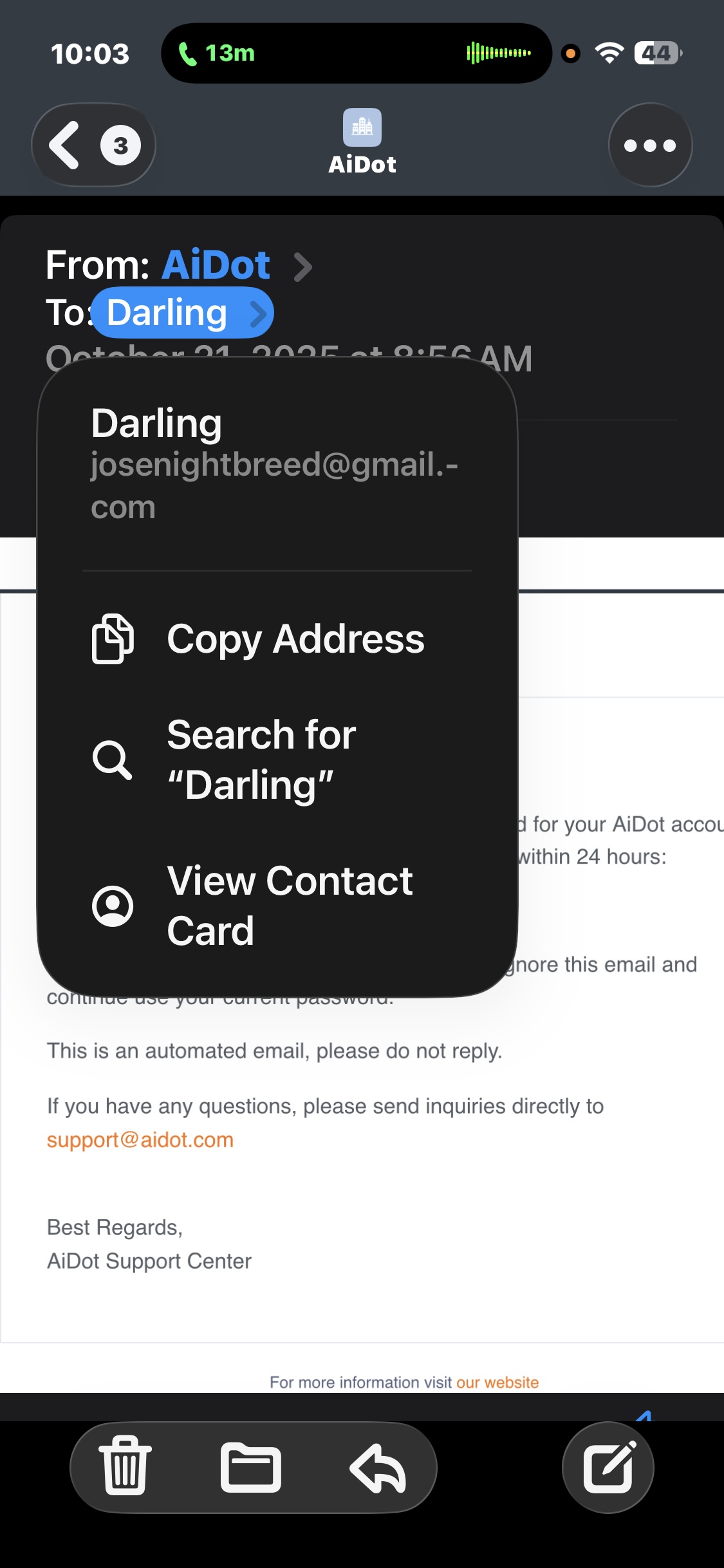Copy Darling's email address
Viewport: 724px width, 1568px height.
[277, 639]
